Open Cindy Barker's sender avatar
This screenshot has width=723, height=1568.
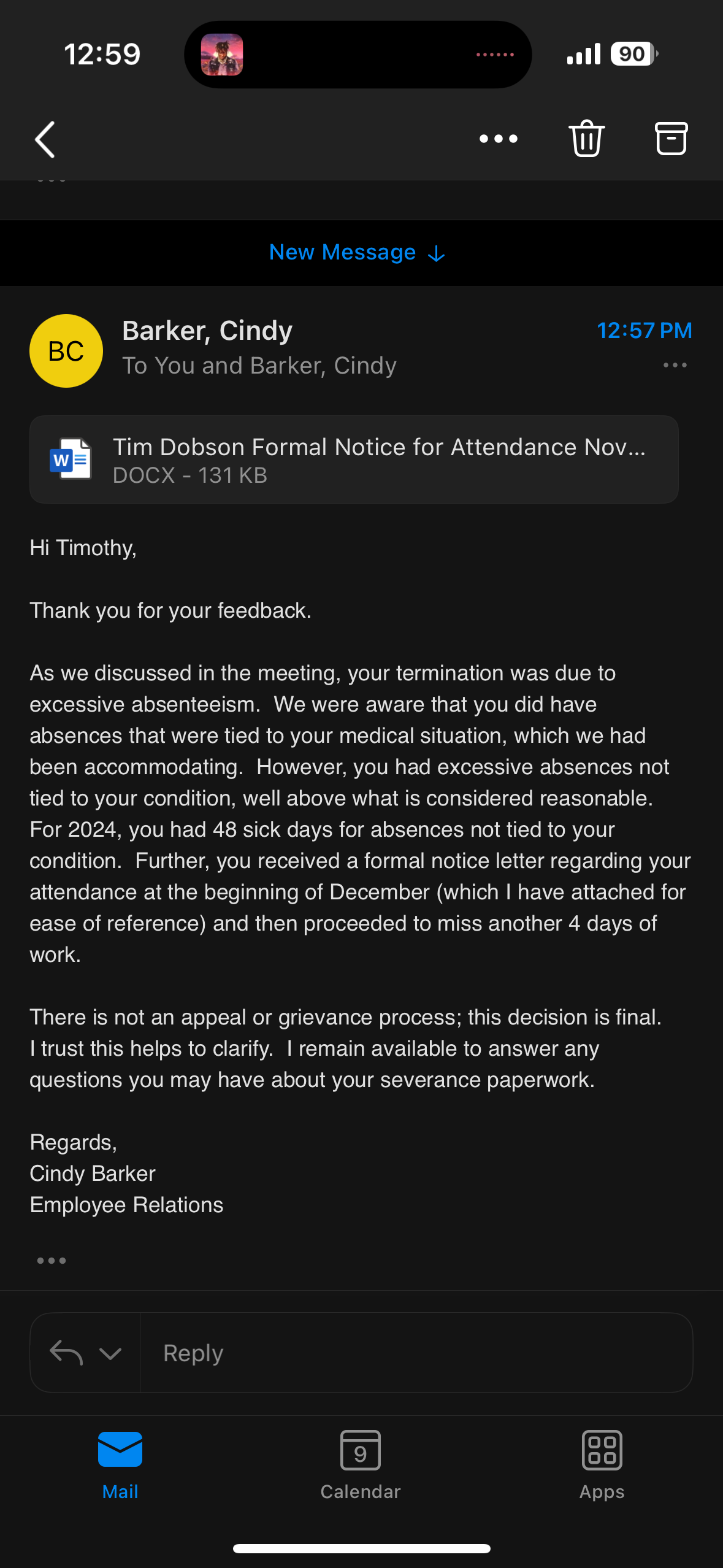(x=66, y=351)
